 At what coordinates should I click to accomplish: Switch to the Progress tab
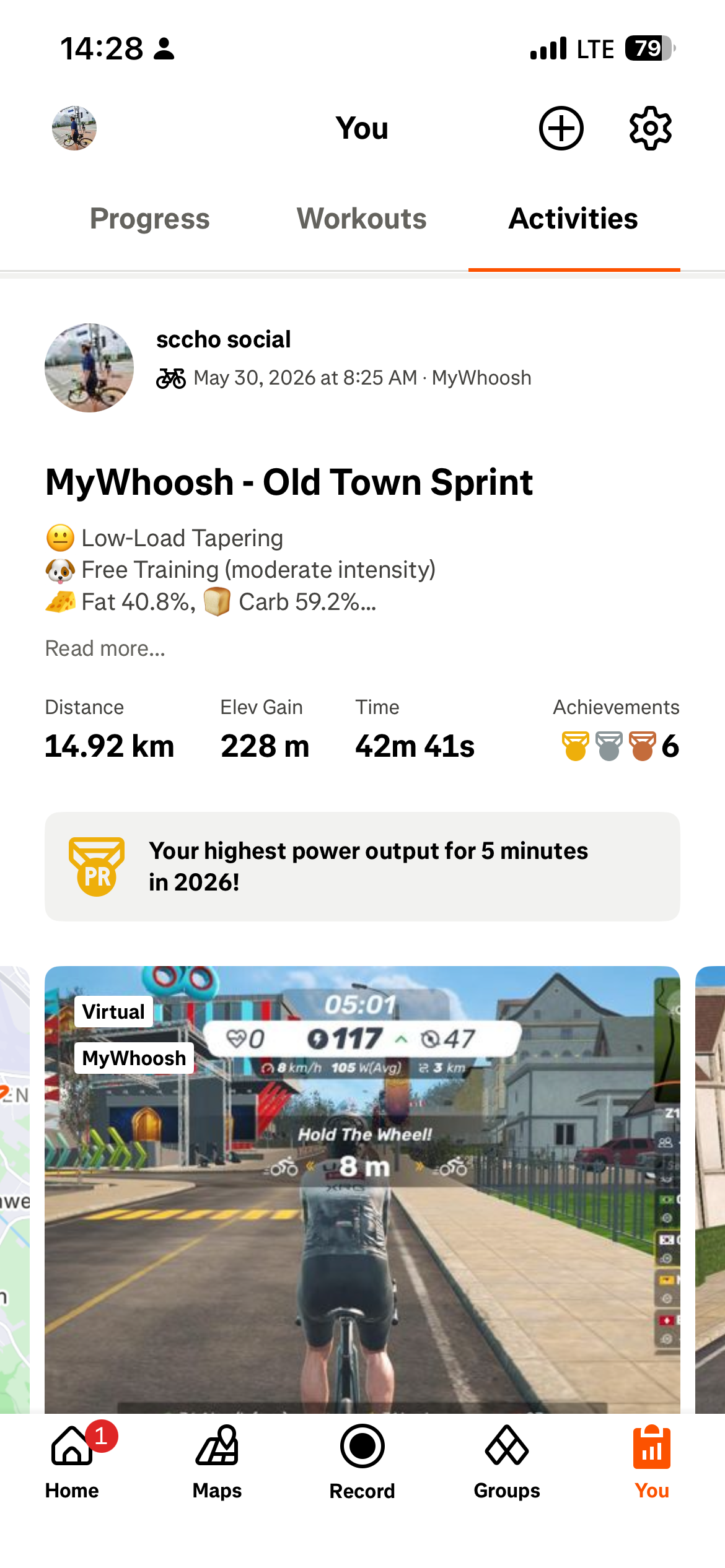point(150,219)
